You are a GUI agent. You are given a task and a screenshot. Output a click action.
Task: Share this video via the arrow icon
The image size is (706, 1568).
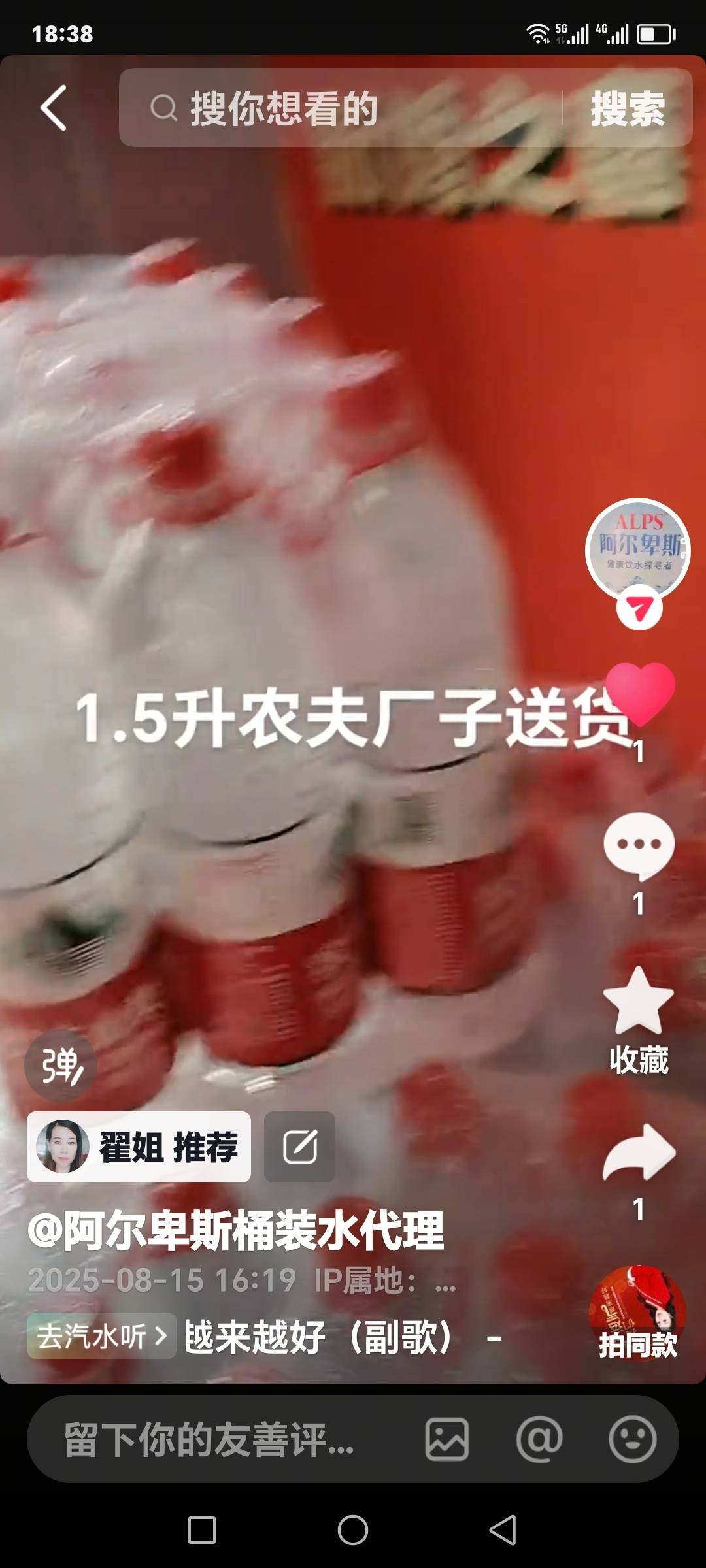[x=639, y=1153]
